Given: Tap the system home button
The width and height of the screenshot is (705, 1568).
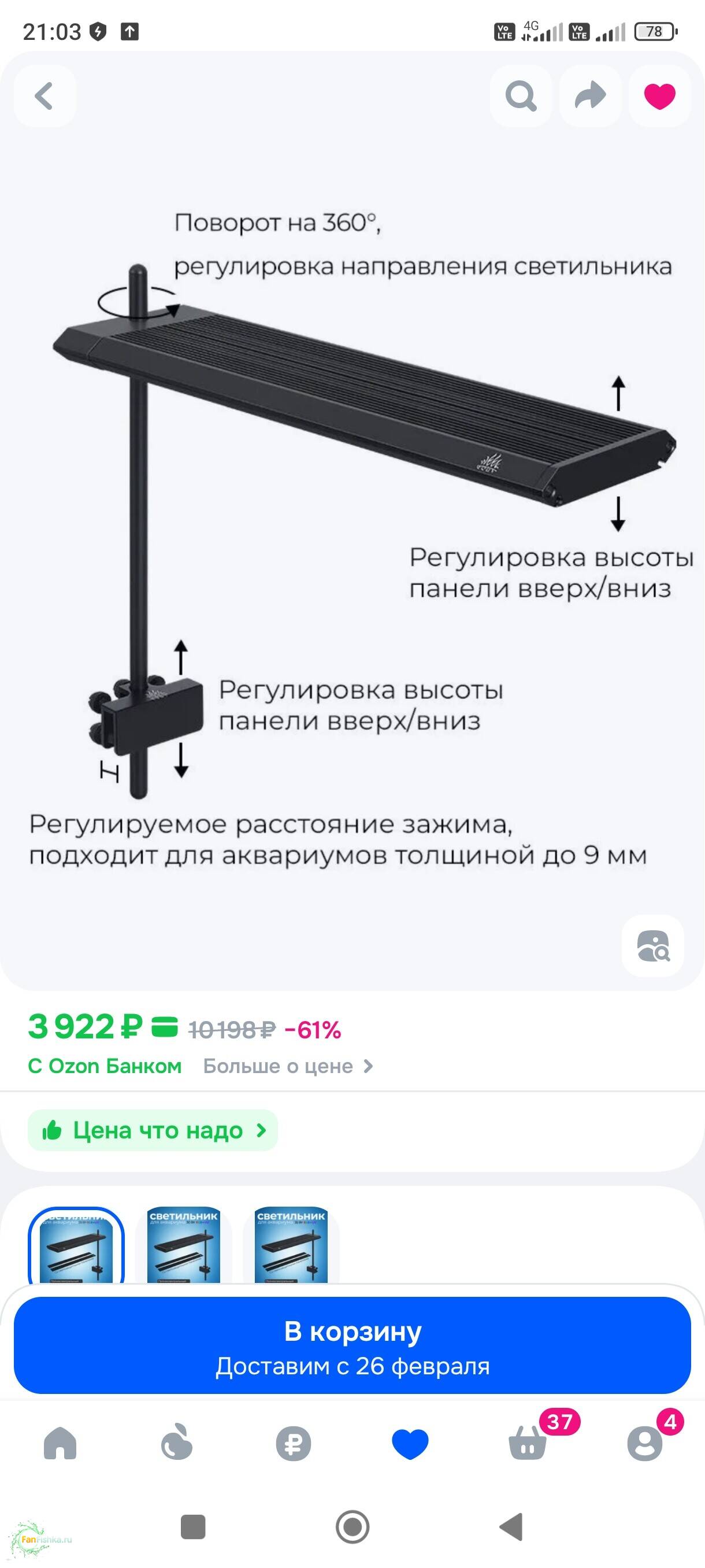Looking at the screenshot, I should [352, 1526].
